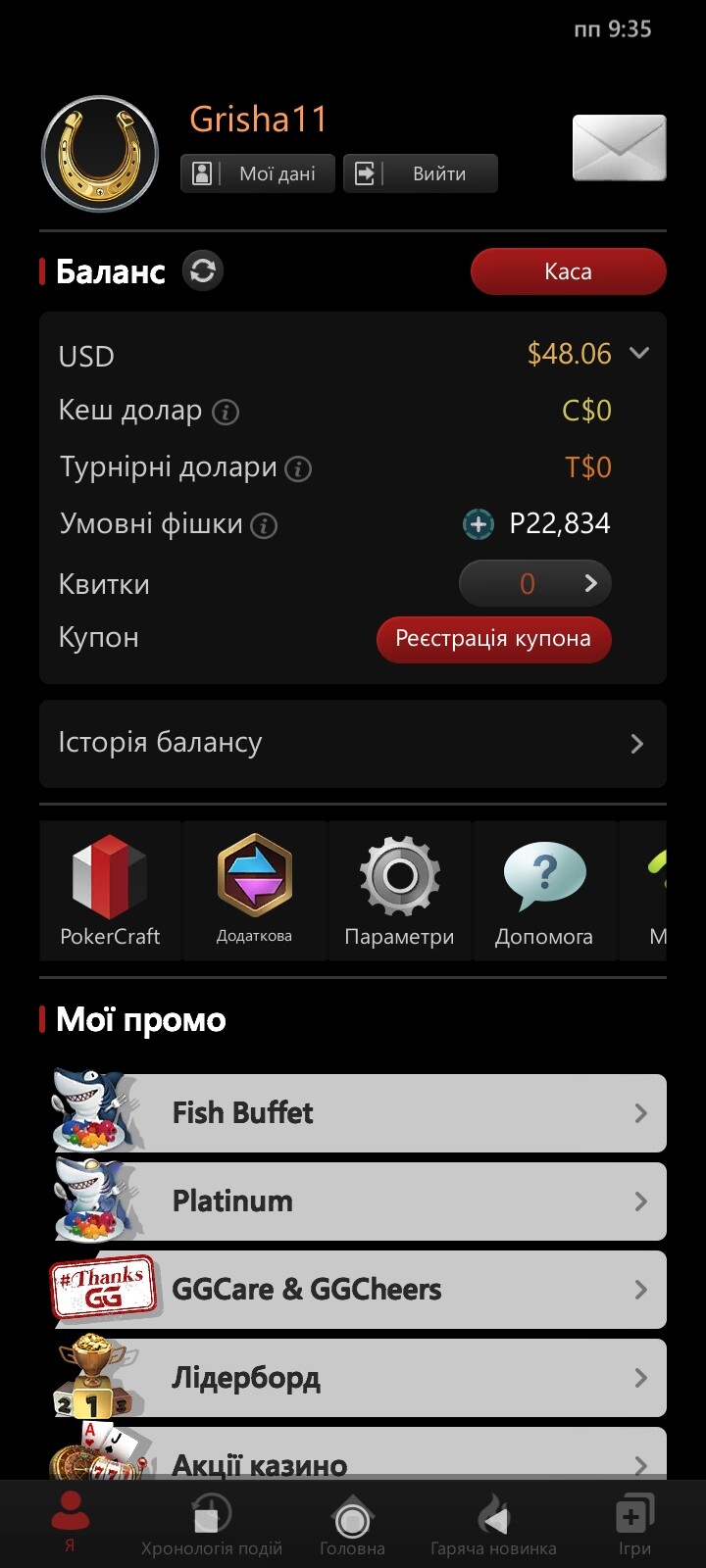Open the Platinum promo

pyautogui.click(x=359, y=1201)
